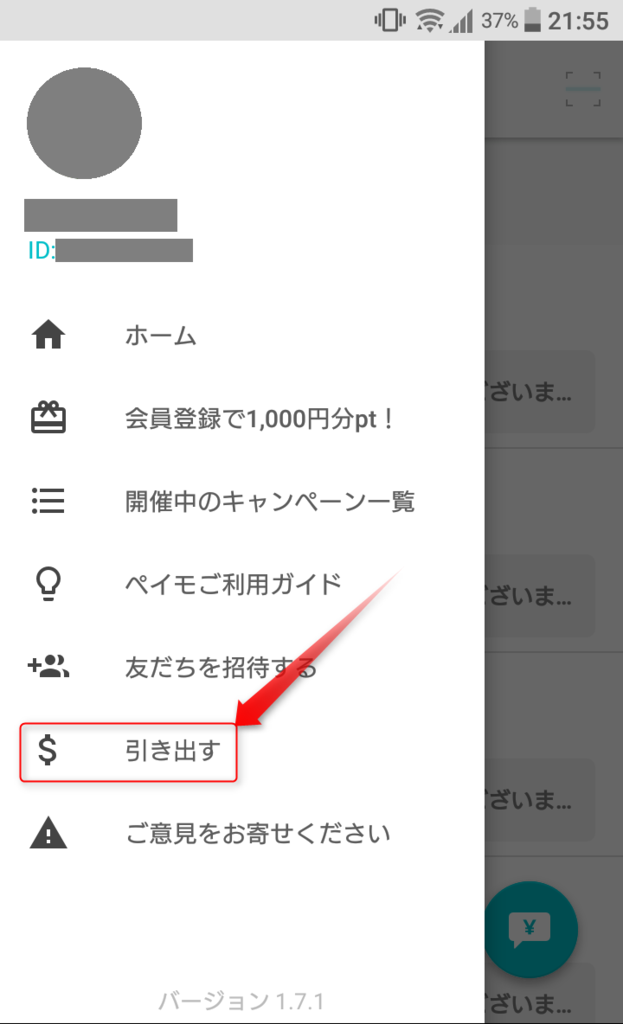Open ご意見をお寄せください feedback
The width and height of the screenshot is (623, 1024).
(x=257, y=833)
